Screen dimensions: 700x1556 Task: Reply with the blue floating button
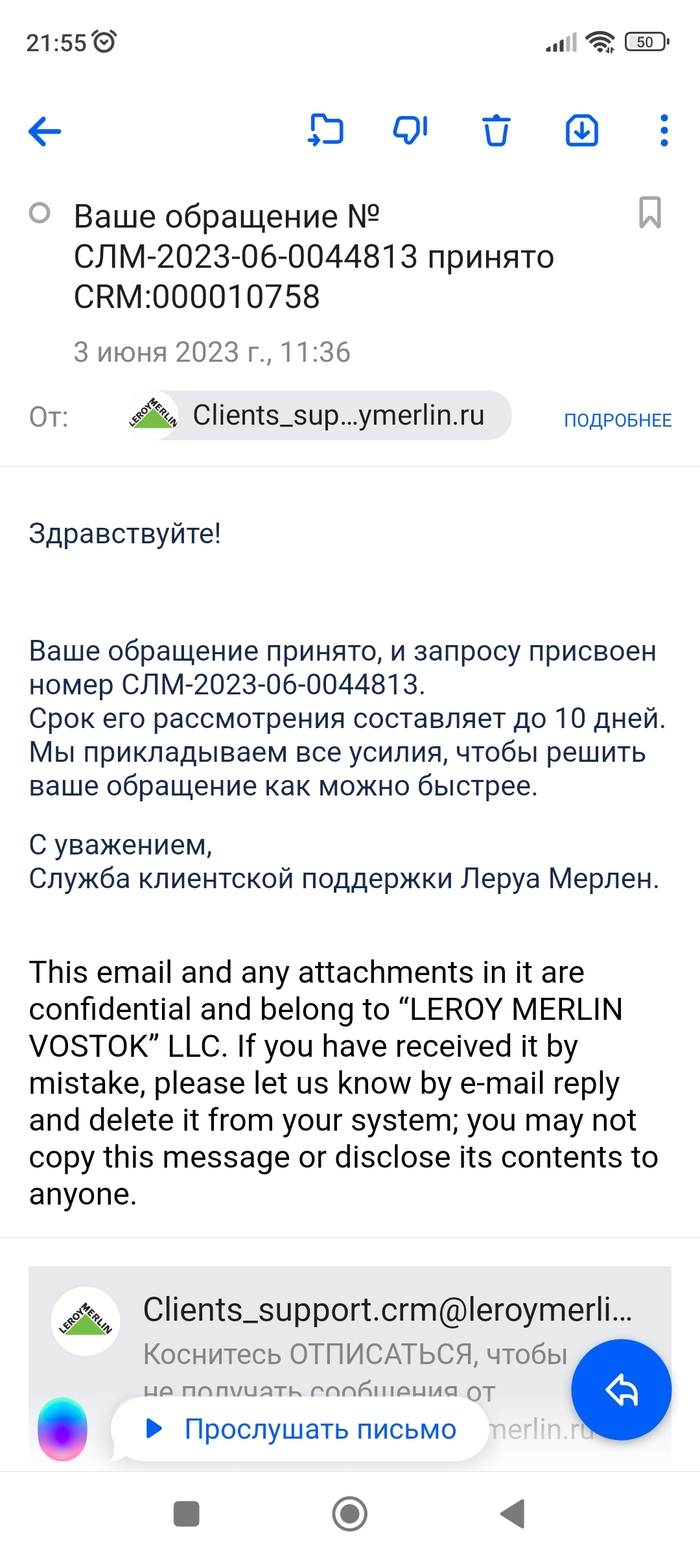tap(621, 1390)
